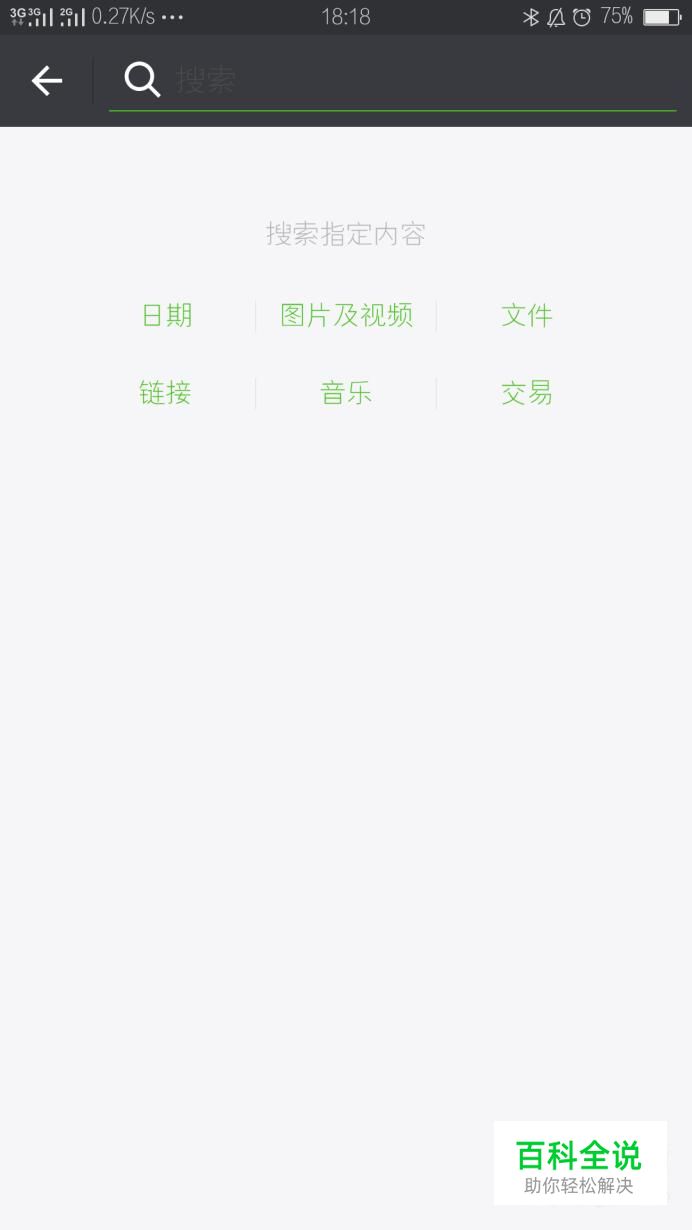Screen dimensions: 692x1230
Task: Browse shared 链接 in this chat
Action: [166, 393]
